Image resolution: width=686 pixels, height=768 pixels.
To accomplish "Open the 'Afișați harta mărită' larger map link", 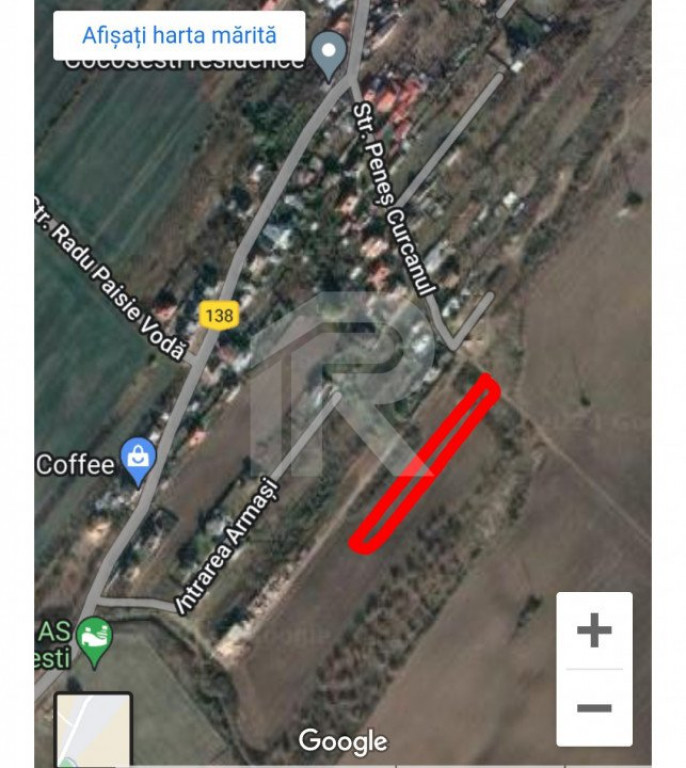I will click(x=179, y=36).
